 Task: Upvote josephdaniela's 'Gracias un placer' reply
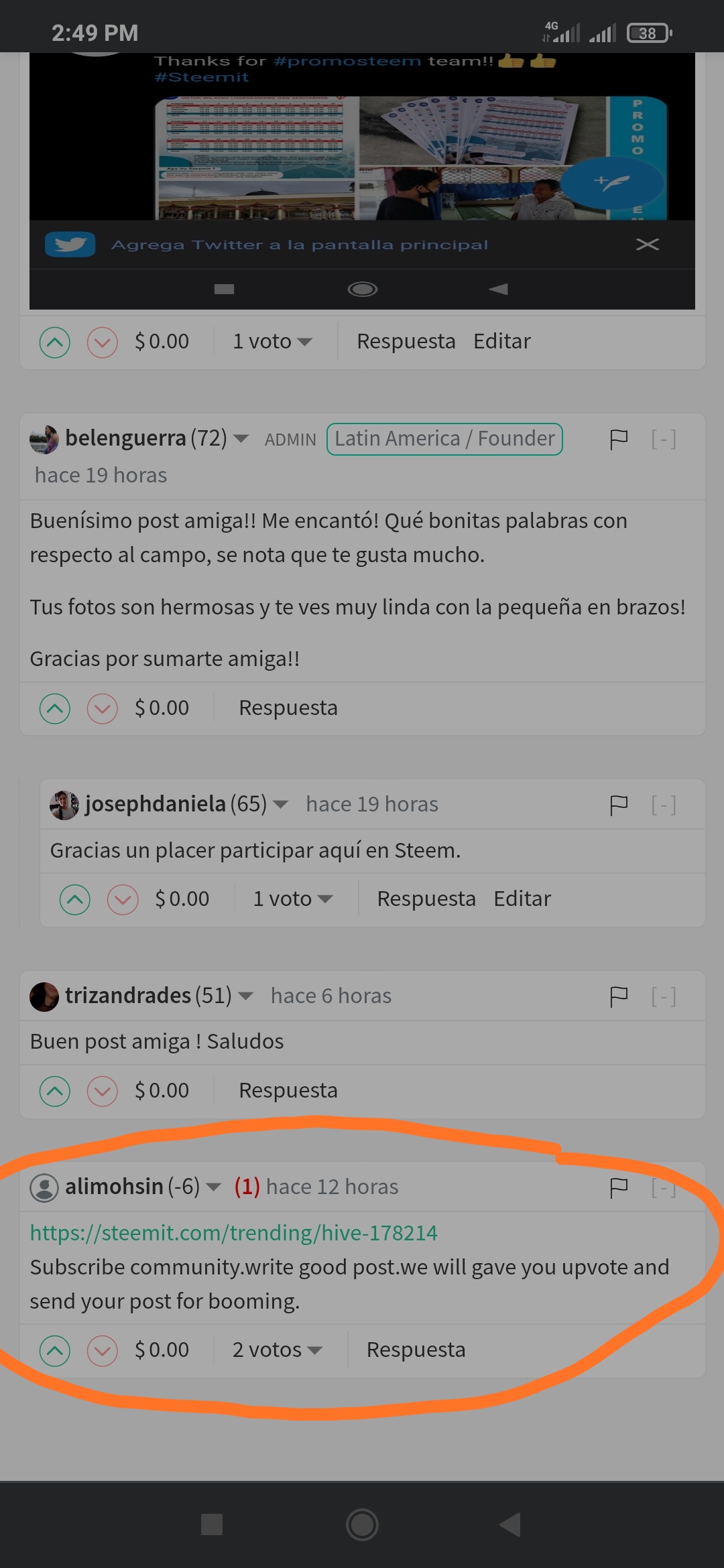75,899
